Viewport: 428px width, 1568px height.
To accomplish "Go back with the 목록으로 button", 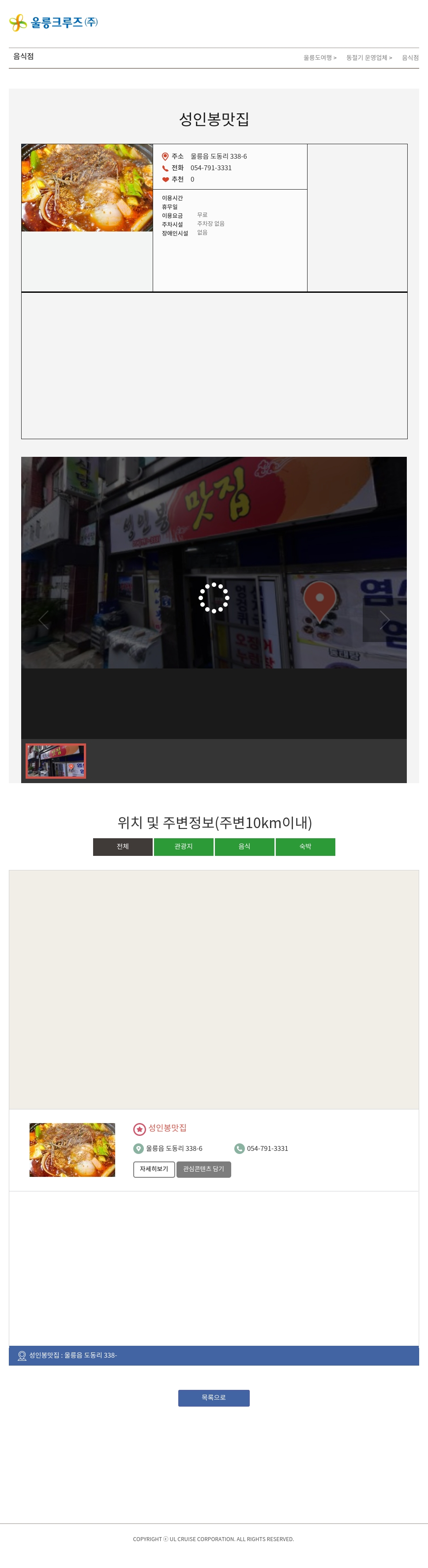I will [x=214, y=1397].
